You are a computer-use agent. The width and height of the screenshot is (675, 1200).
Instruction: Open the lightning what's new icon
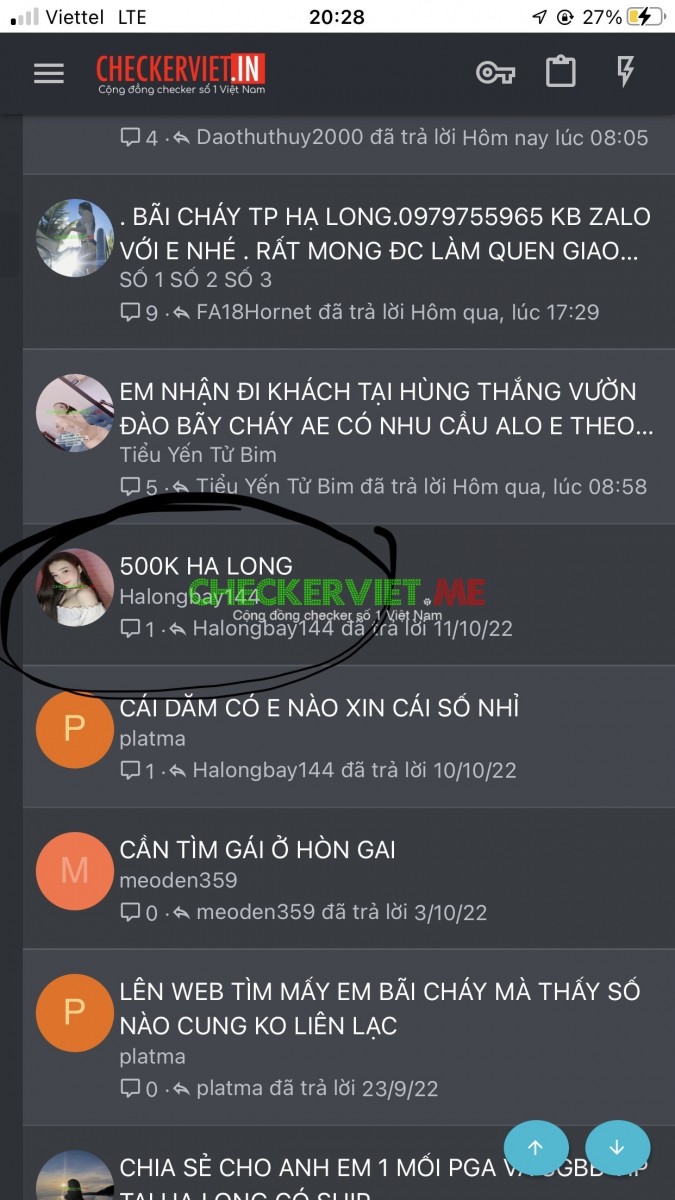pos(626,72)
